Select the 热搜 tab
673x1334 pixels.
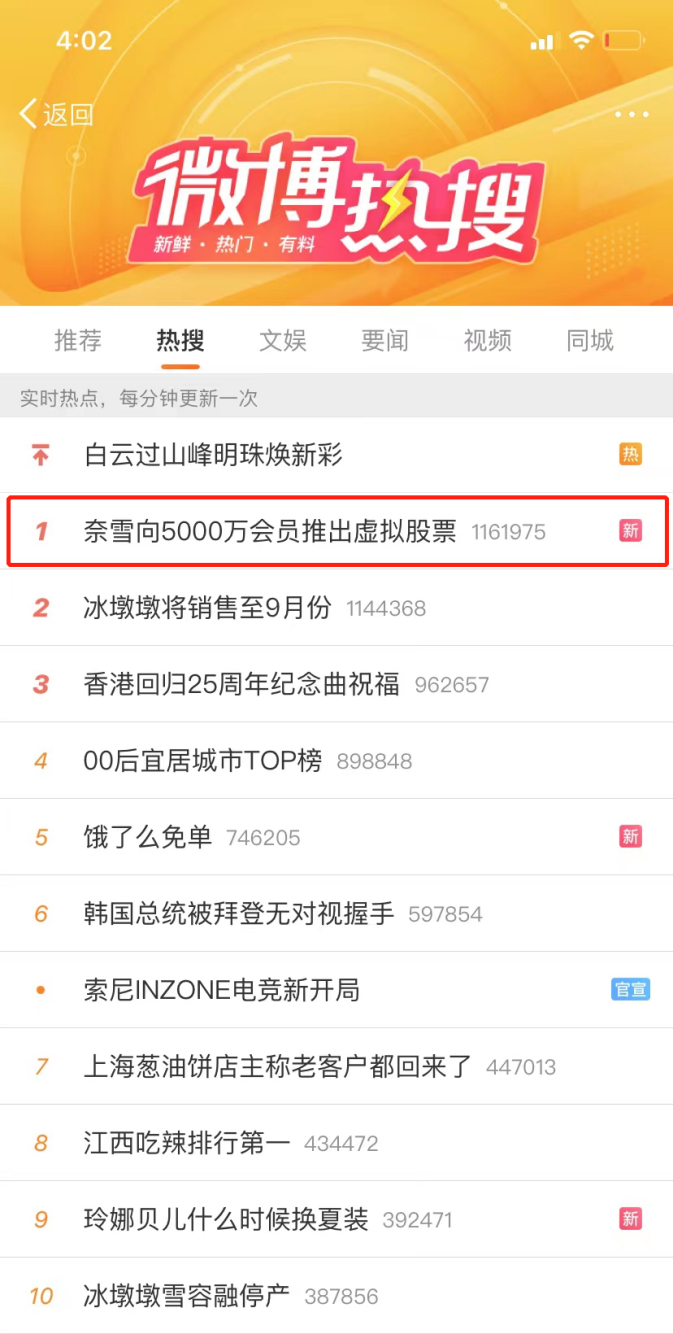(x=180, y=341)
